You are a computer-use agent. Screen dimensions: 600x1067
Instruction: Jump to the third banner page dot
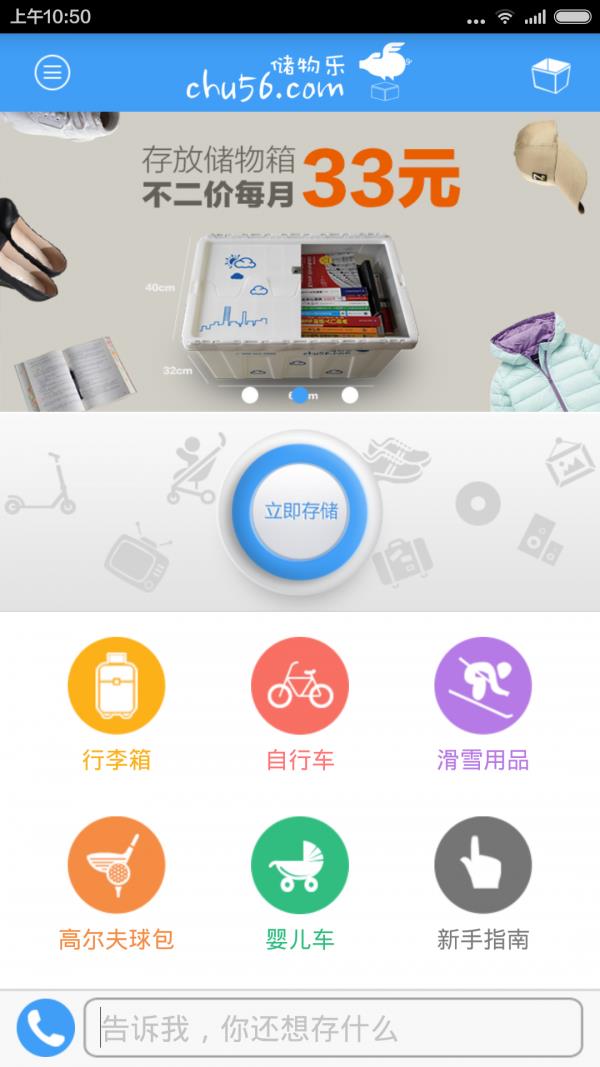click(x=350, y=395)
